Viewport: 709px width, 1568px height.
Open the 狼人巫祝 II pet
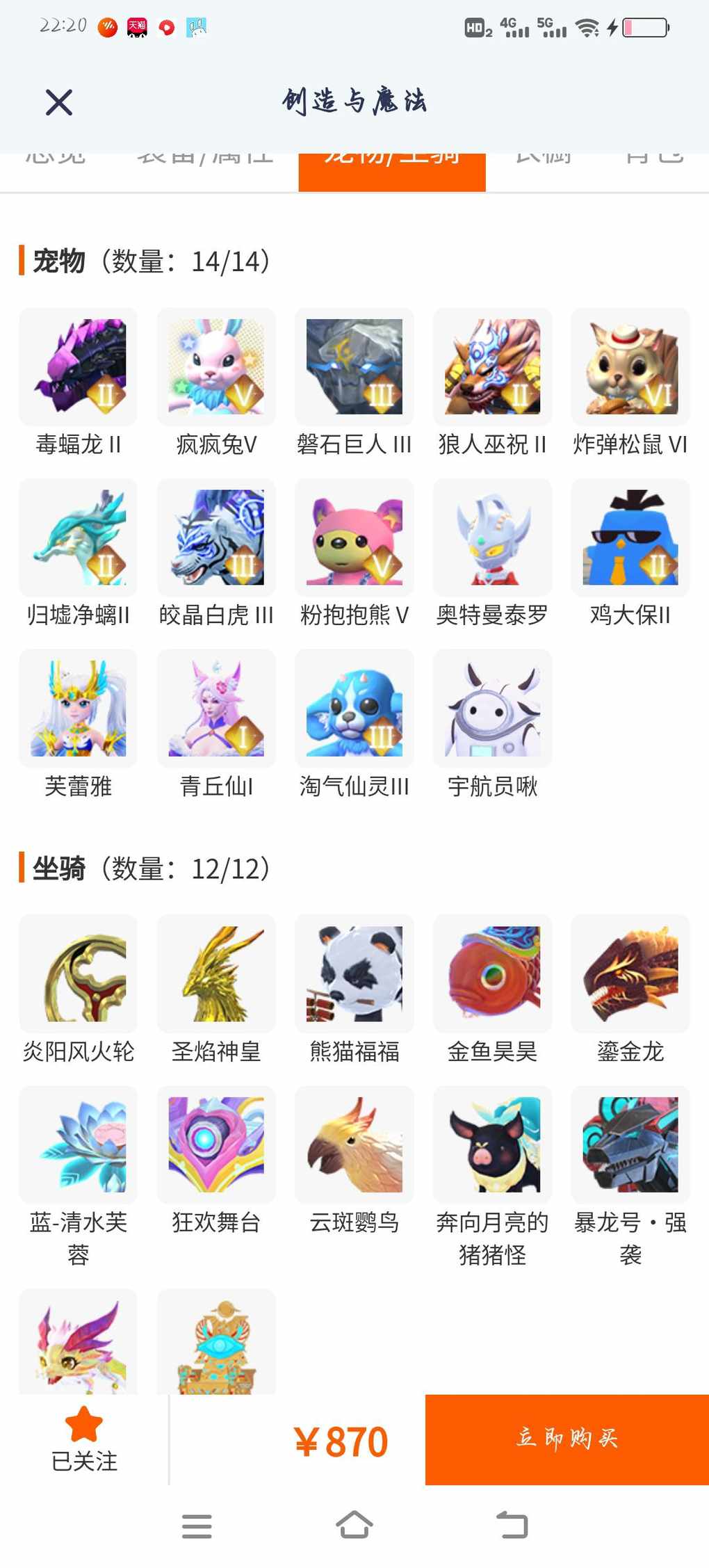[x=492, y=367]
